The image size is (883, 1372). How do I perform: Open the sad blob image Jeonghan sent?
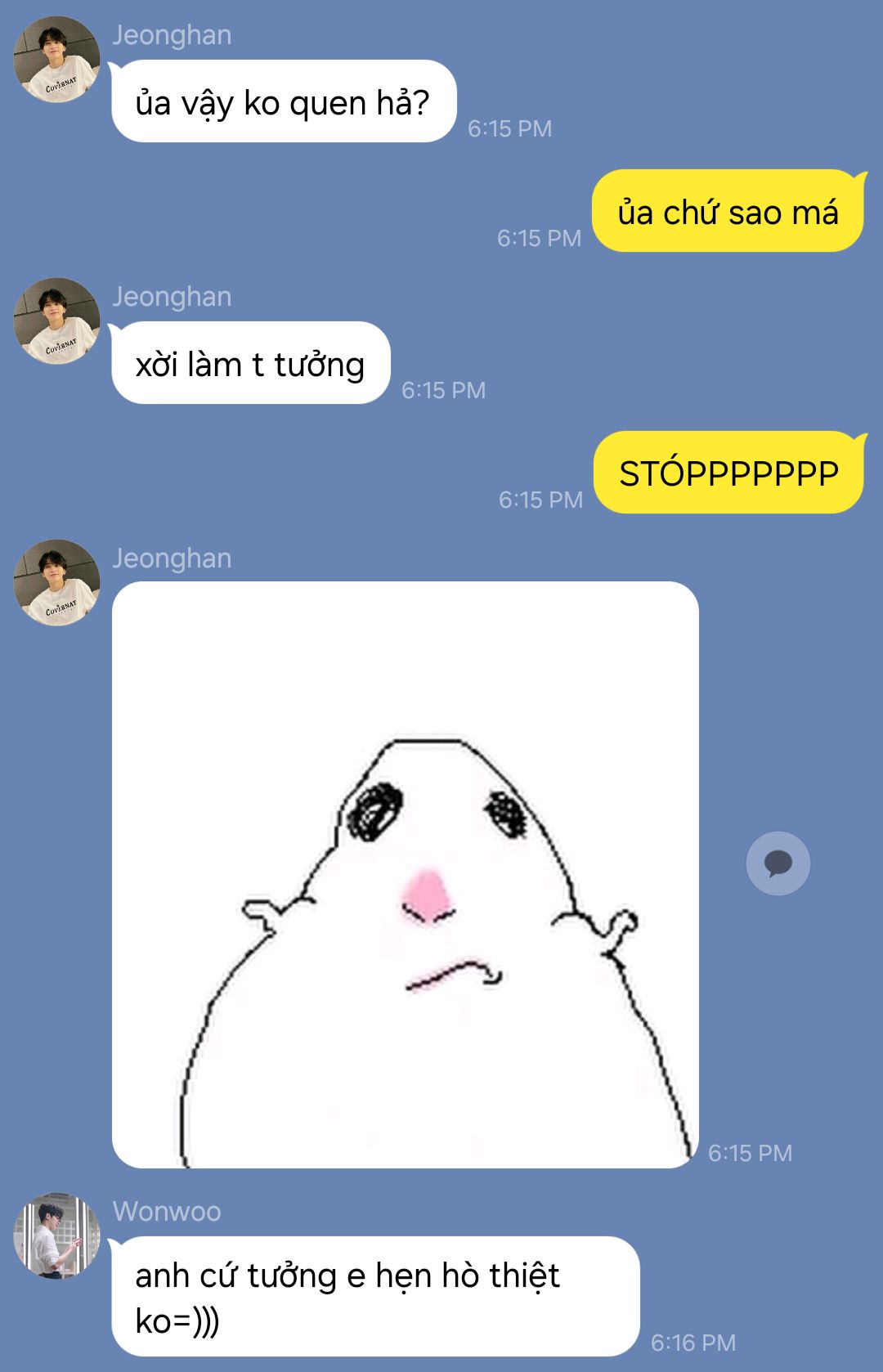coord(406,875)
